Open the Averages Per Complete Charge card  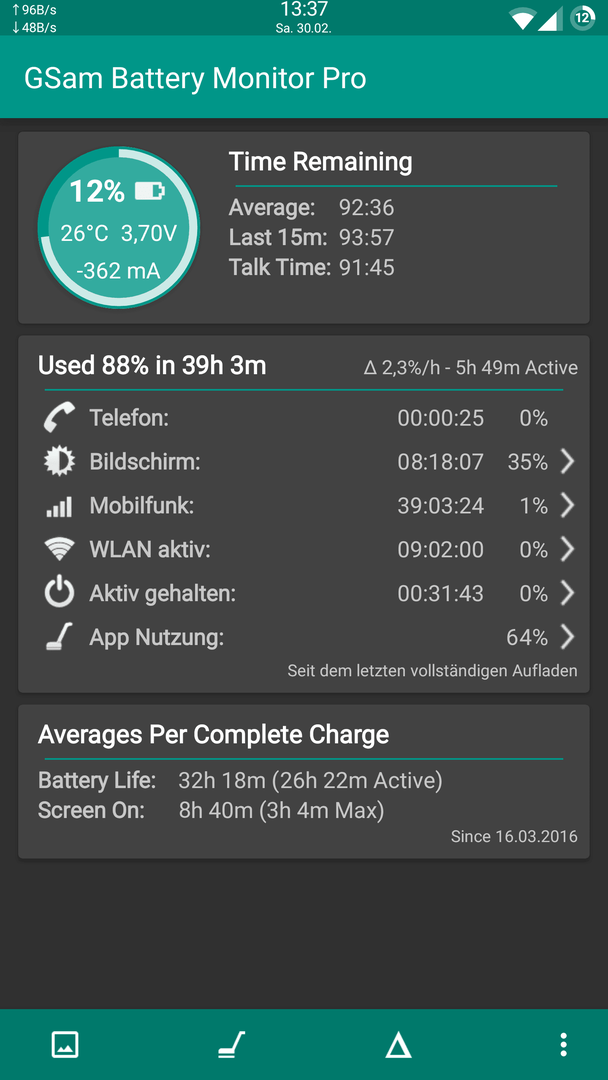(x=304, y=781)
